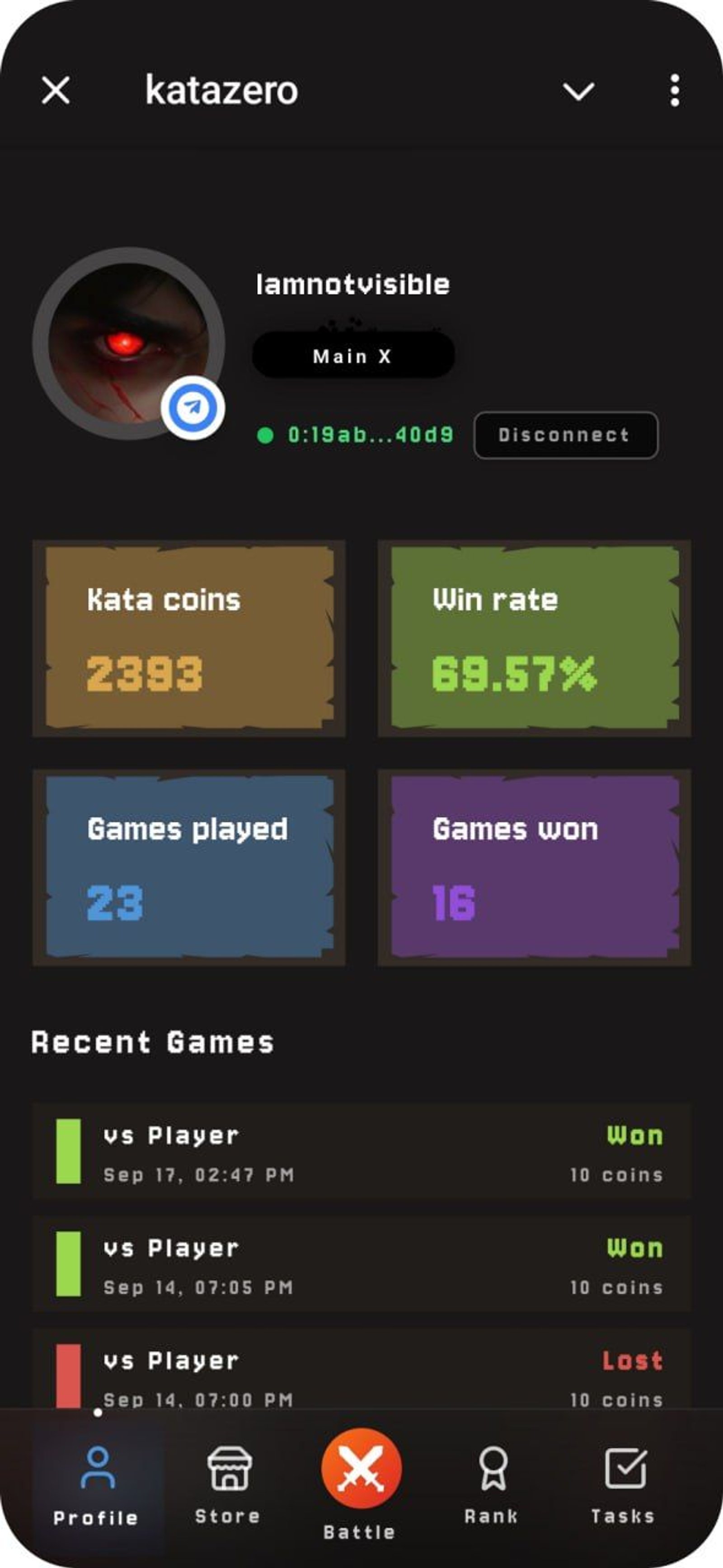The height and width of the screenshot is (1568, 723).
Task: Open the Main X badge
Action: (x=353, y=356)
